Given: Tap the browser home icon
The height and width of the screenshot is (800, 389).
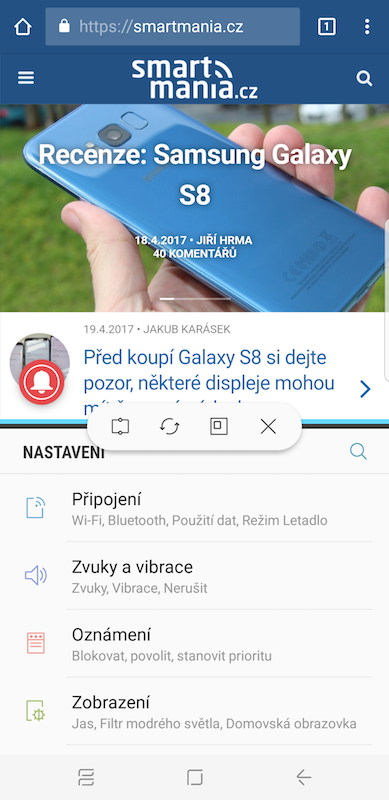Looking at the screenshot, I should tap(22, 27).
